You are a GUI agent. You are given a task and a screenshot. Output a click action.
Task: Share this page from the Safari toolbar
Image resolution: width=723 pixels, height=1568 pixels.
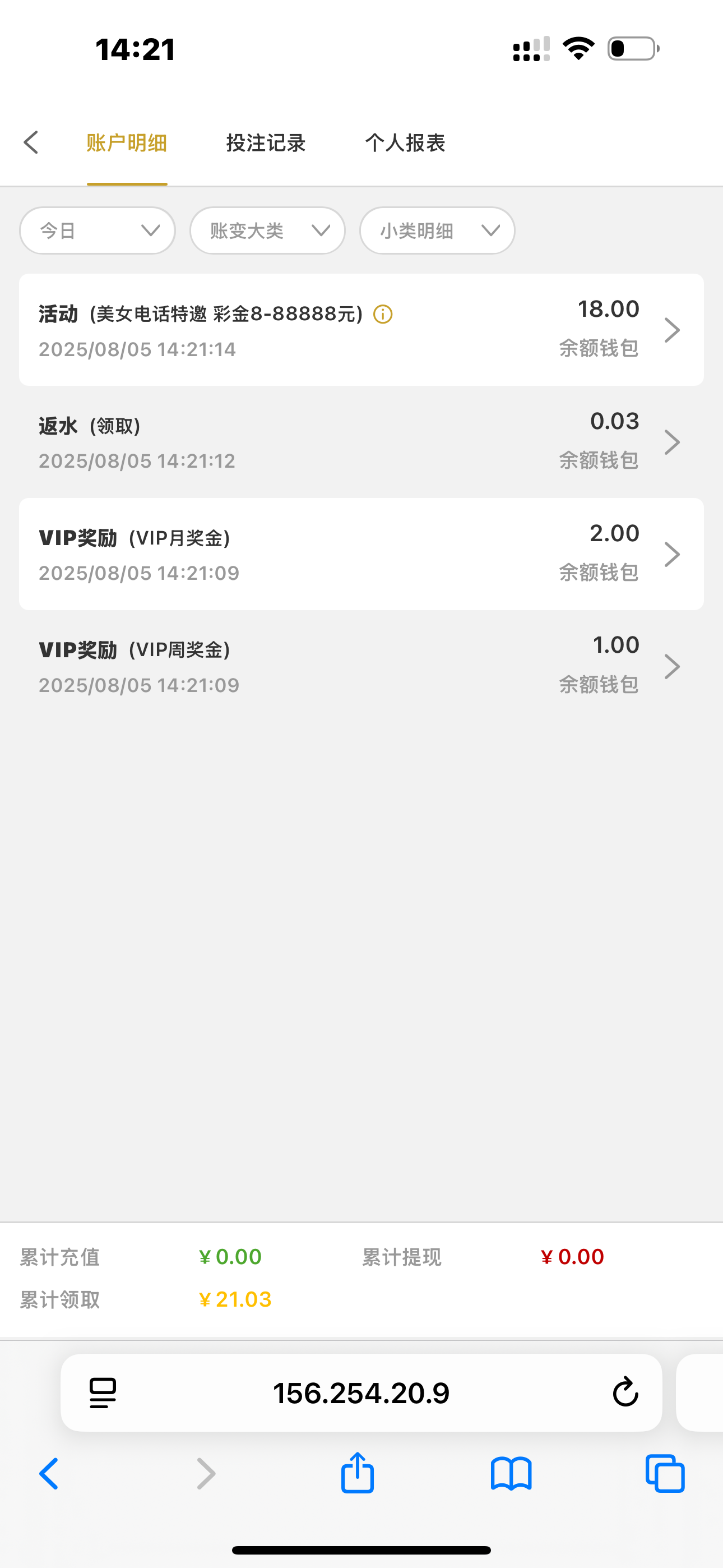click(357, 1473)
